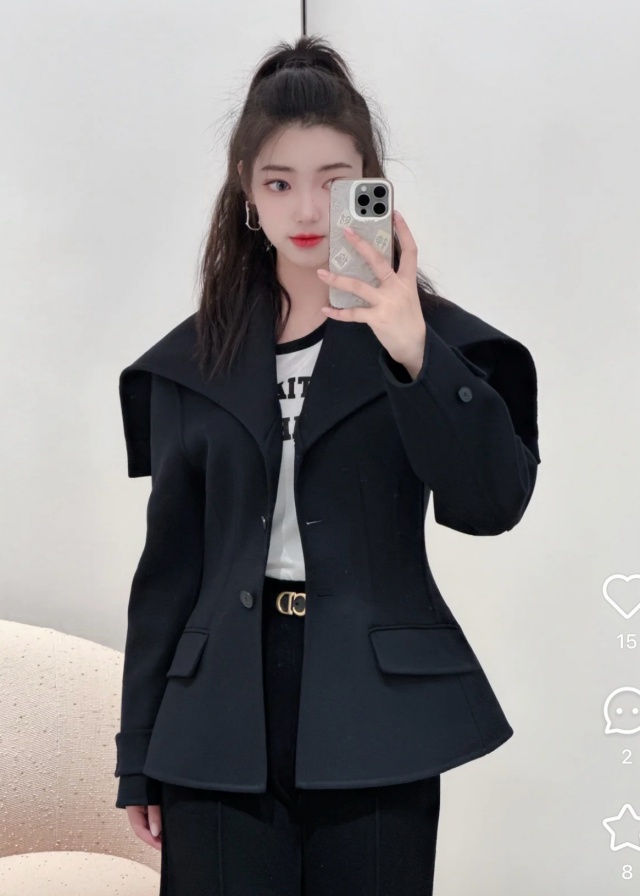
Task: Like this post with the heart icon
Action: click(622, 597)
